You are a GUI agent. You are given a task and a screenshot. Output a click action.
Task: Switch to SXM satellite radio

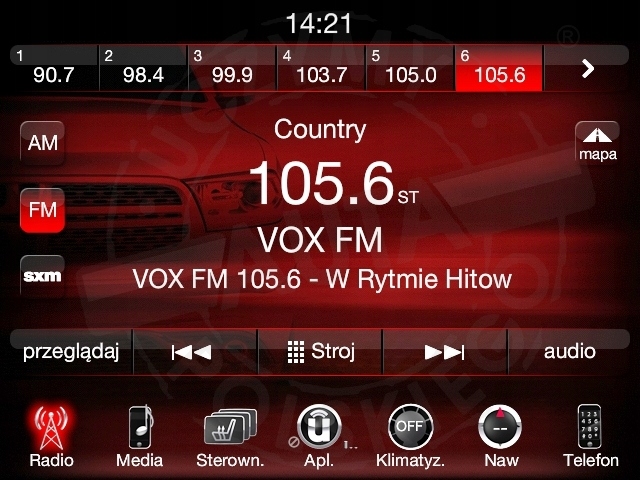coord(43,276)
